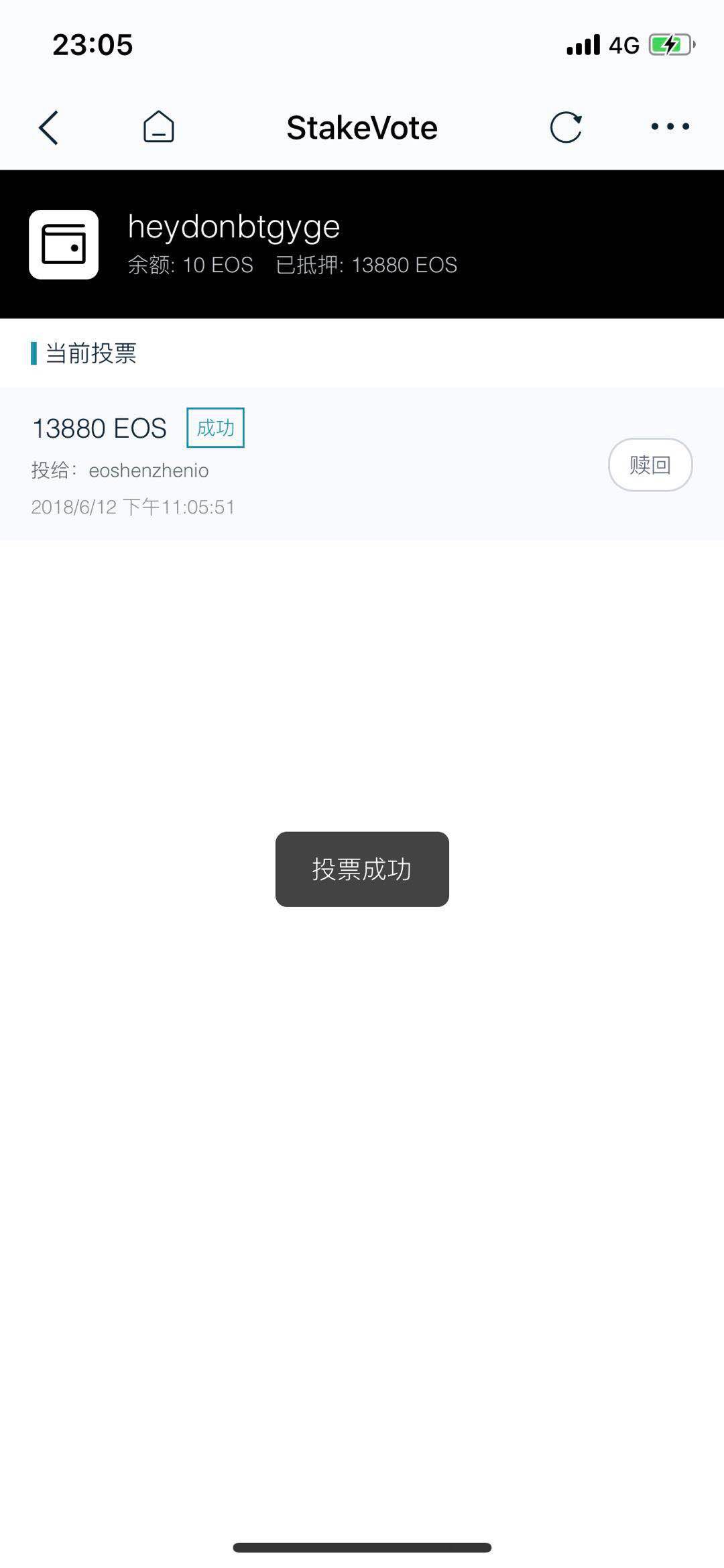Refresh the StakeVote page
The width and height of the screenshot is (724, 1568).
coord(566,126)
